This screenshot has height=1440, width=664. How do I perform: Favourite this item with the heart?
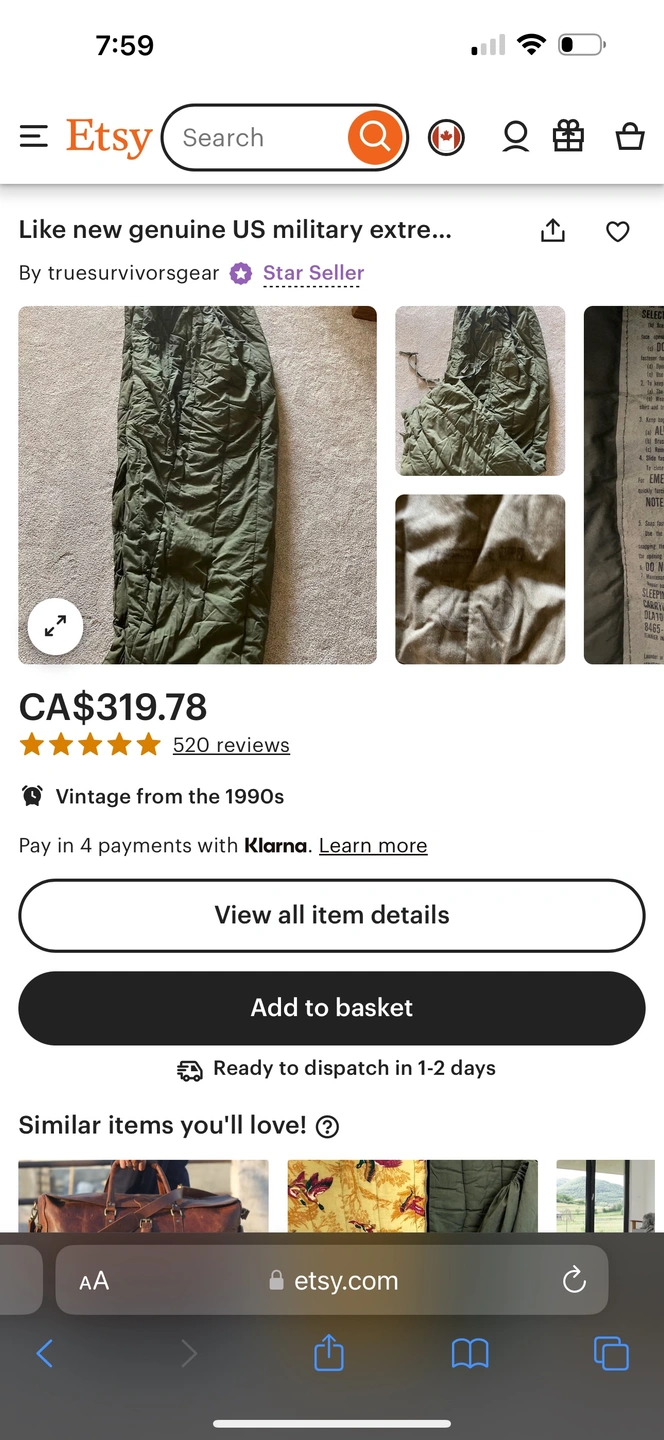click(618, 232)
